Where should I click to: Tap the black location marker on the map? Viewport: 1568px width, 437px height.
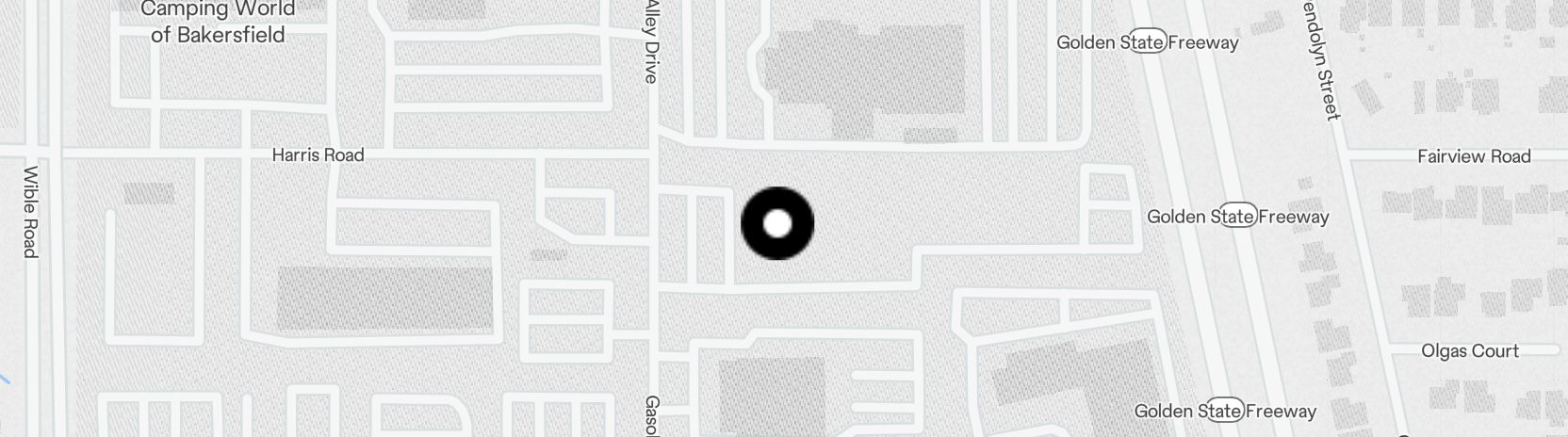coord(777,224)
